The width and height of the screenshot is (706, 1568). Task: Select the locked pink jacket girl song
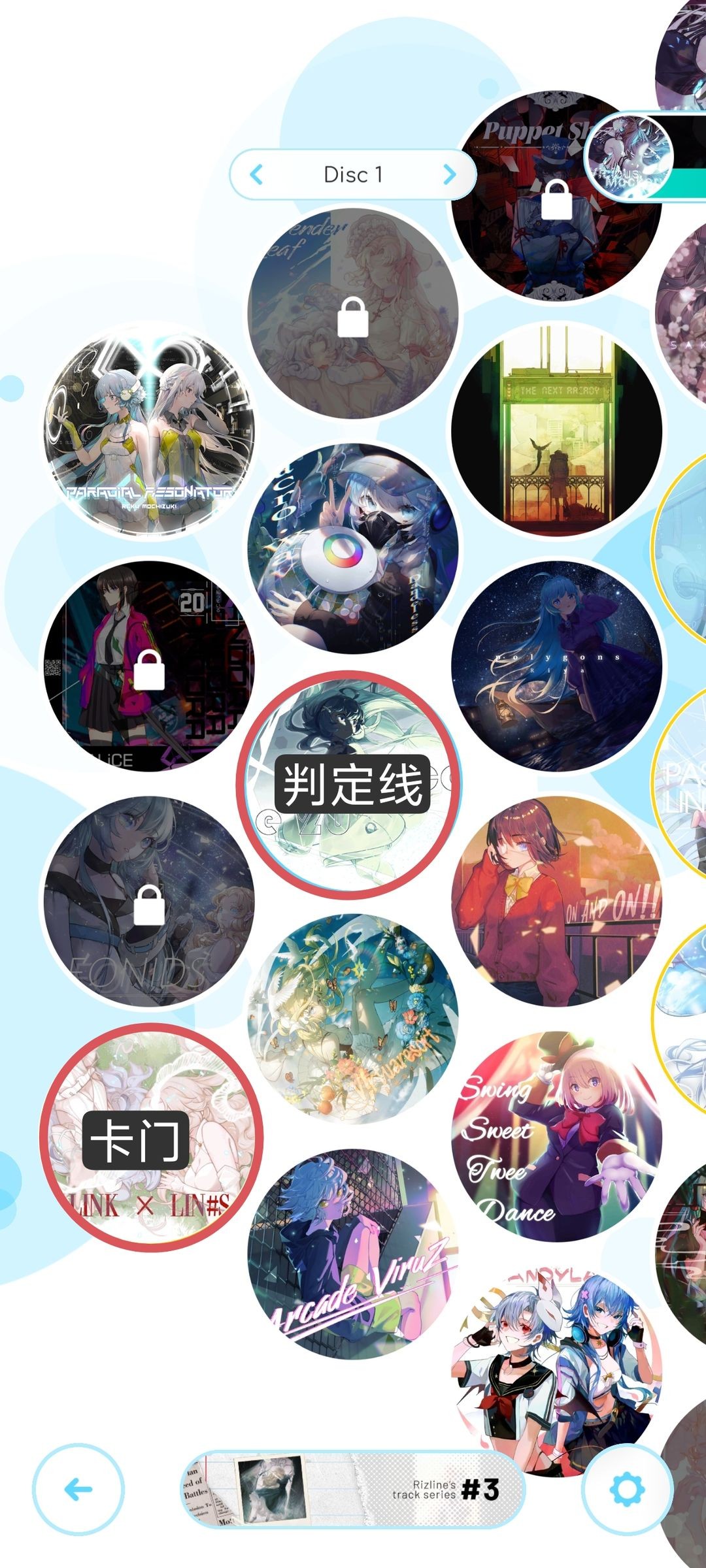coord(149,666)
